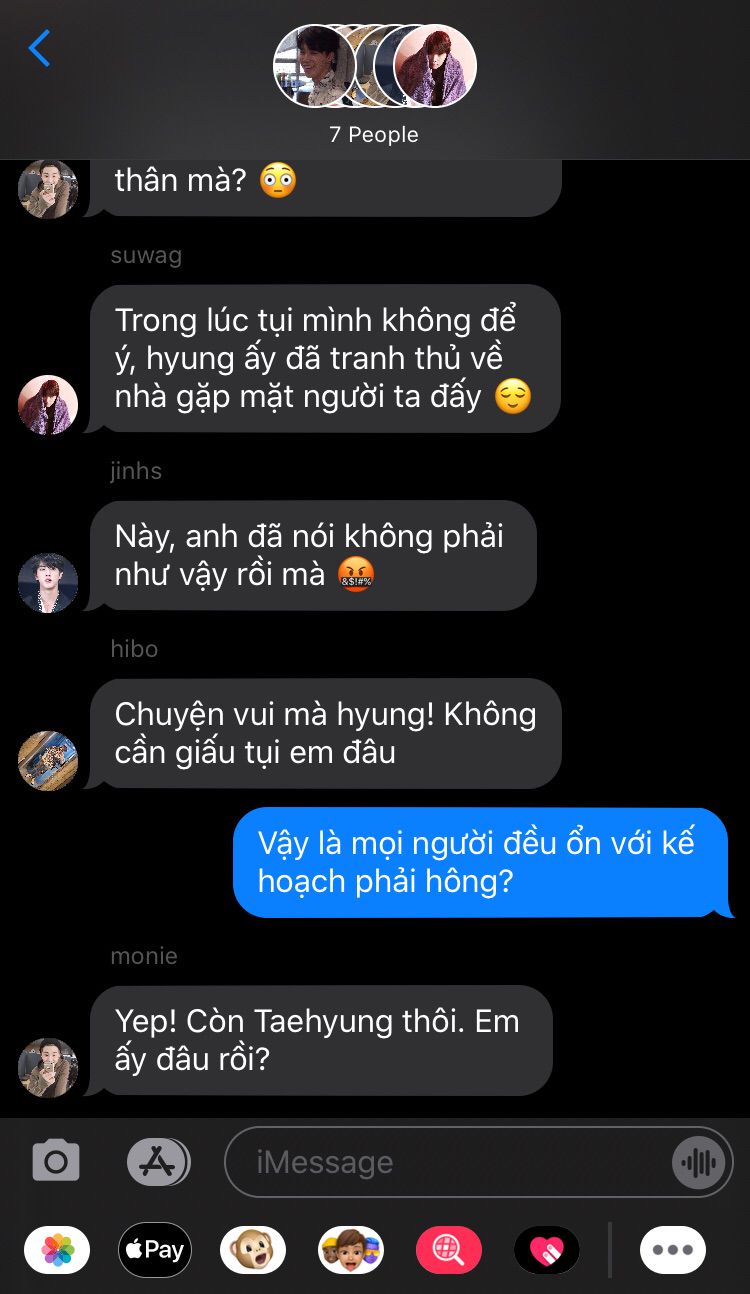Image resolution: width=750 pixels, height=1294 pixels.
Task: Open the Photos iMessage app
Action: [x=57, y=1250]
